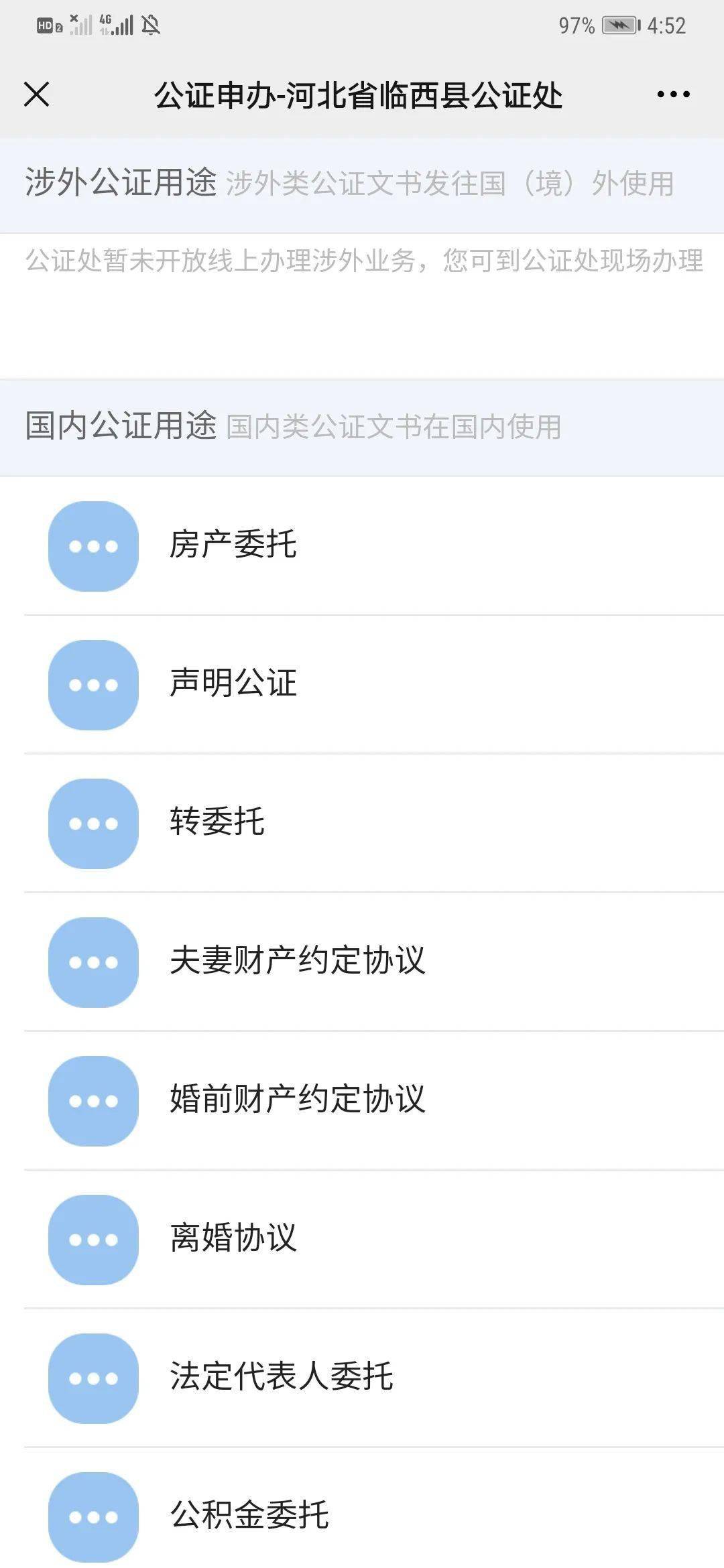Tap the 离婚协议 entry
Image resolution: width=724 pixels, height=1568 pixels.
(362, 1239)
